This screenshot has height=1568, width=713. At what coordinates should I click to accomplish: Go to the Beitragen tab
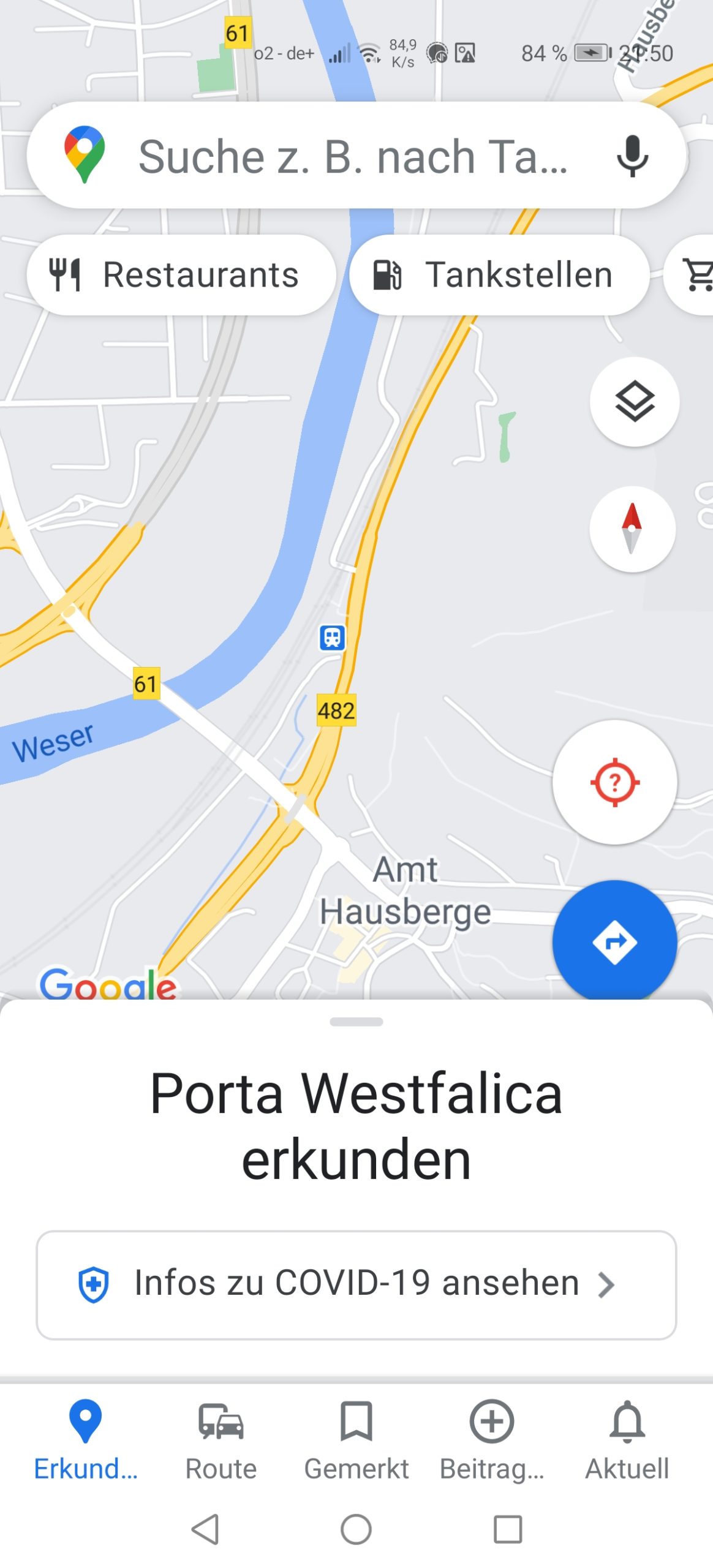tap(492, 1440)
